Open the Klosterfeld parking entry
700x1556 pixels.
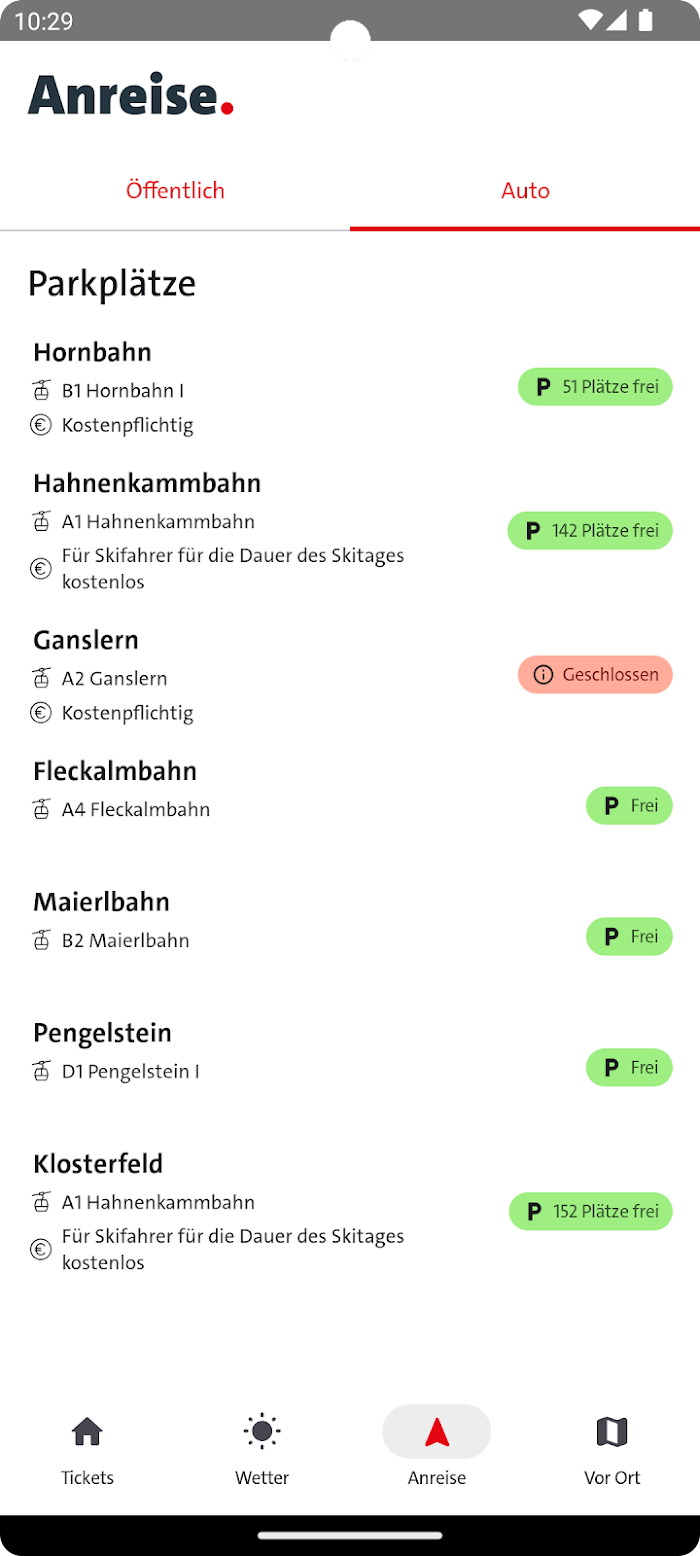[350, 1212]
